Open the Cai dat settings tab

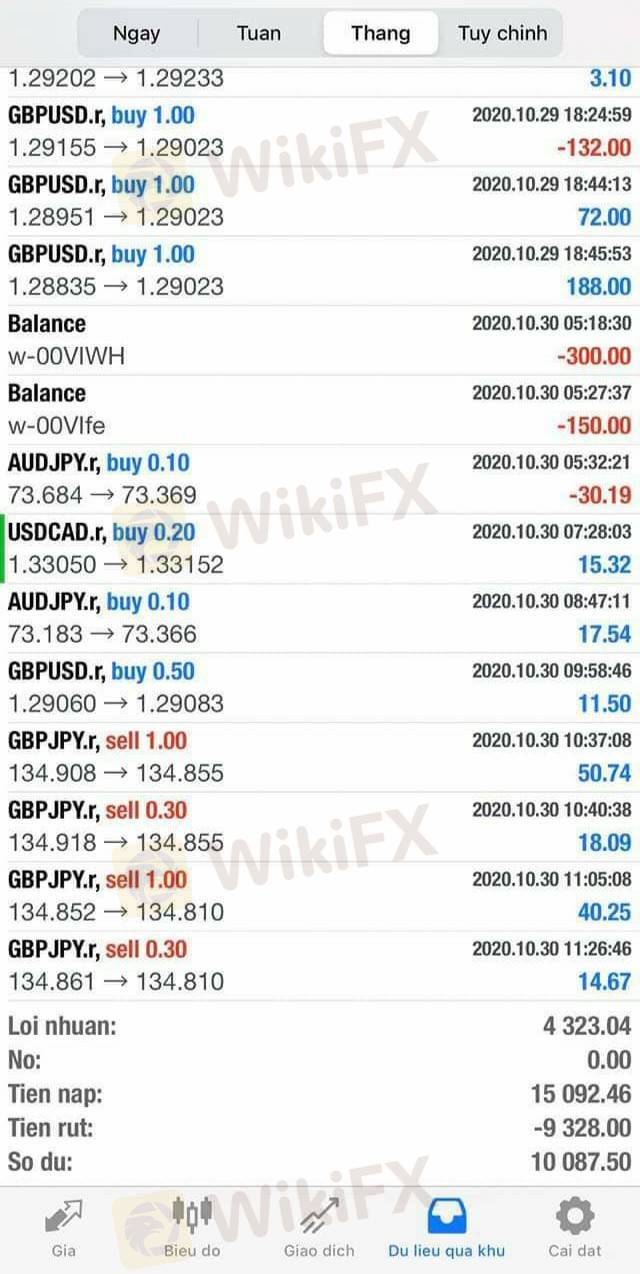pos(574,1228)
